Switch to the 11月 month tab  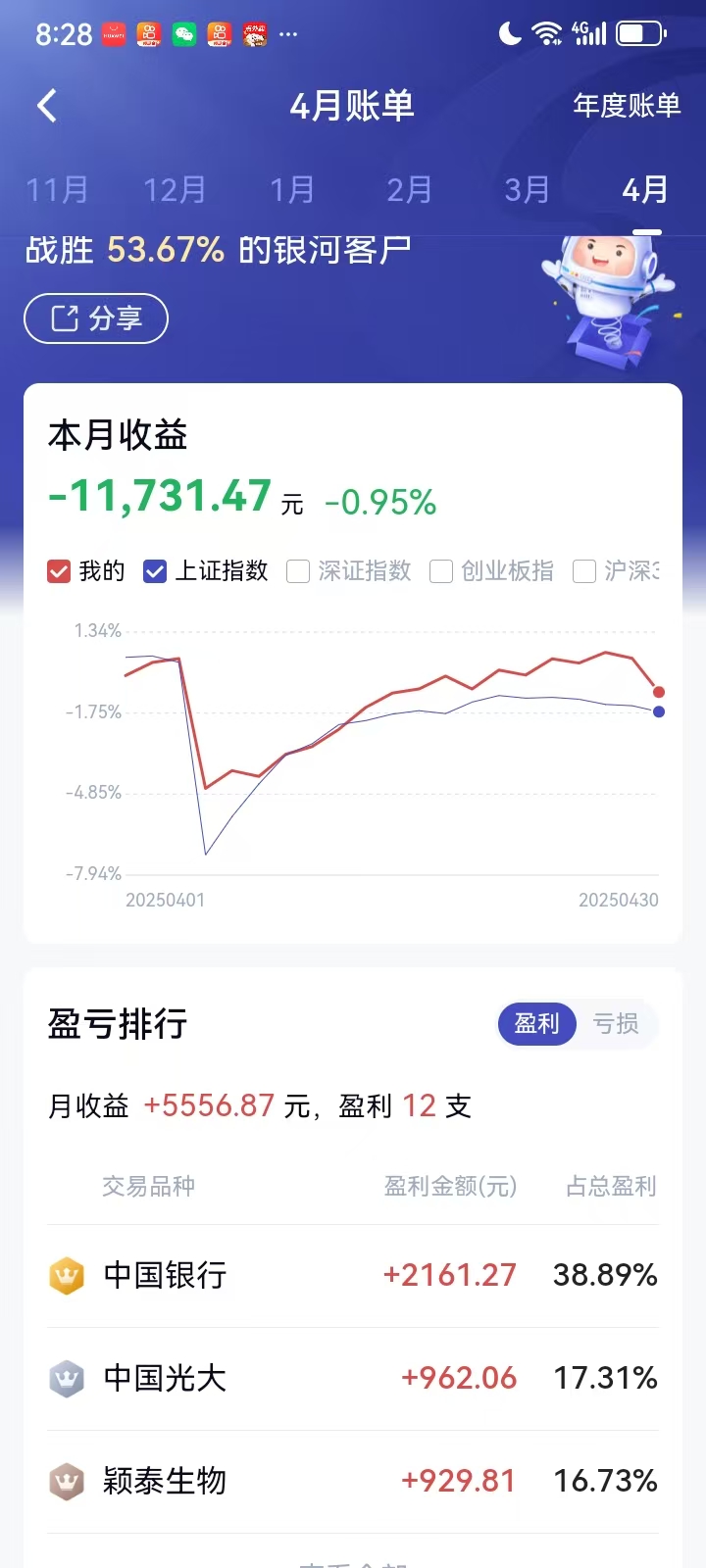tap(57, 189)
